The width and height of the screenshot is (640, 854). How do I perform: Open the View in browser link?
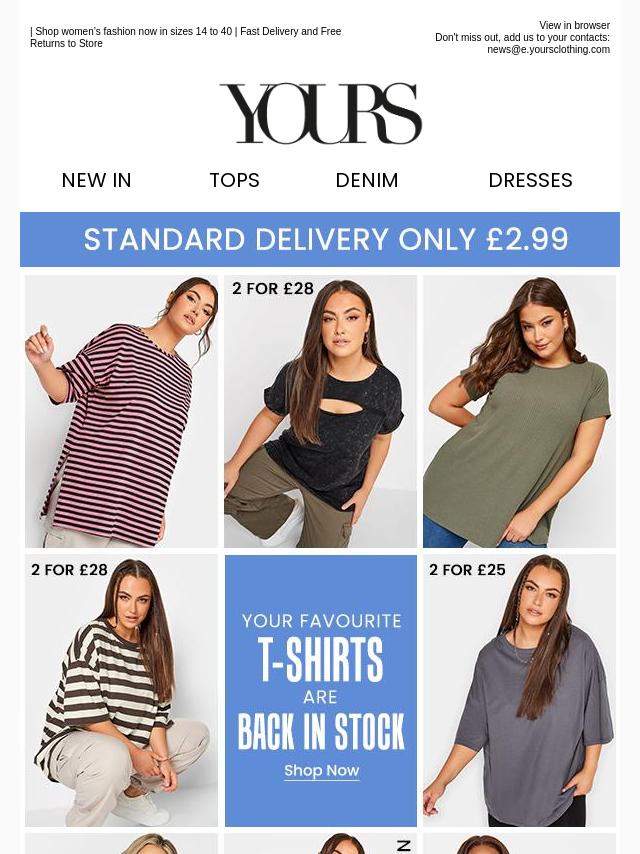click(x=574, y=26)
